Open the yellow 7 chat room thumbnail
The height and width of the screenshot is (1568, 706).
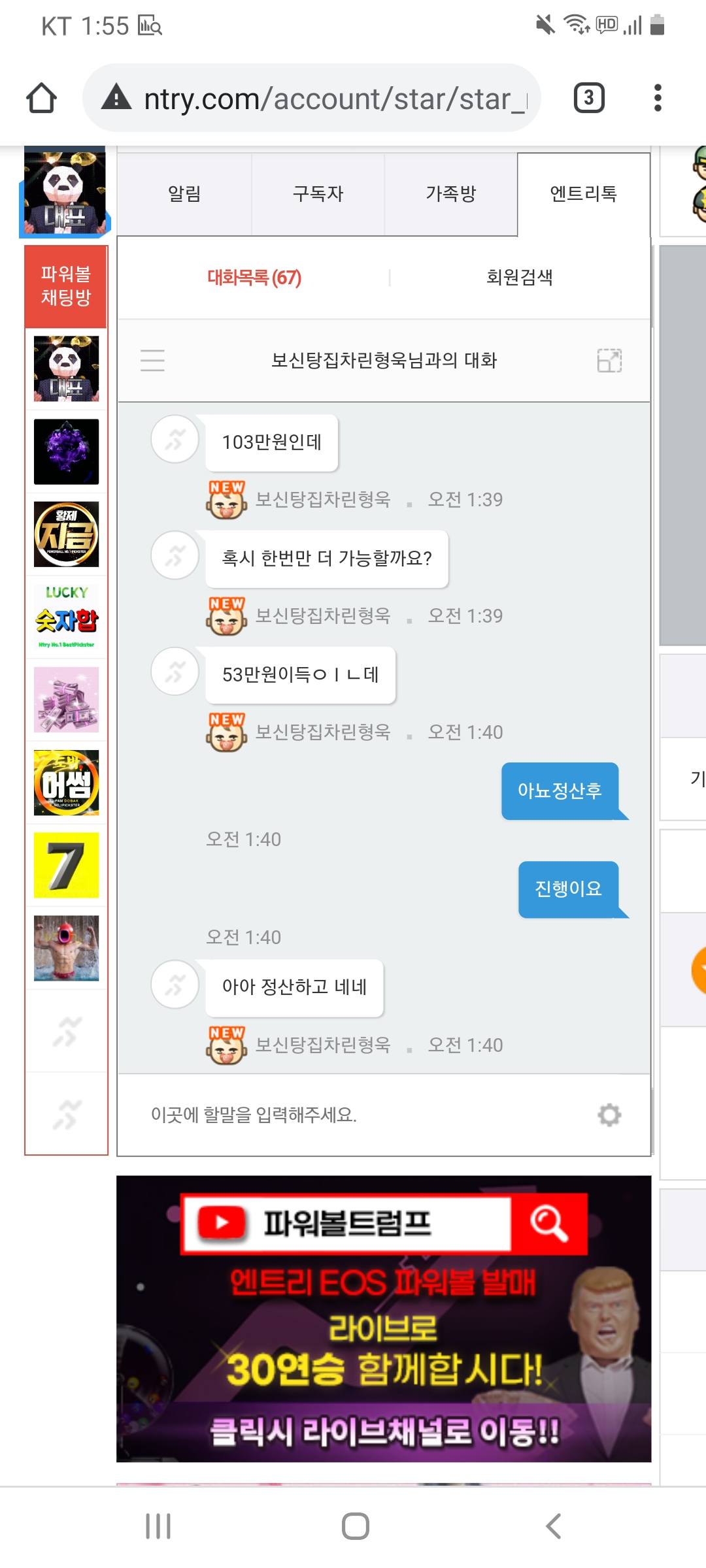(x=66, y=865)
